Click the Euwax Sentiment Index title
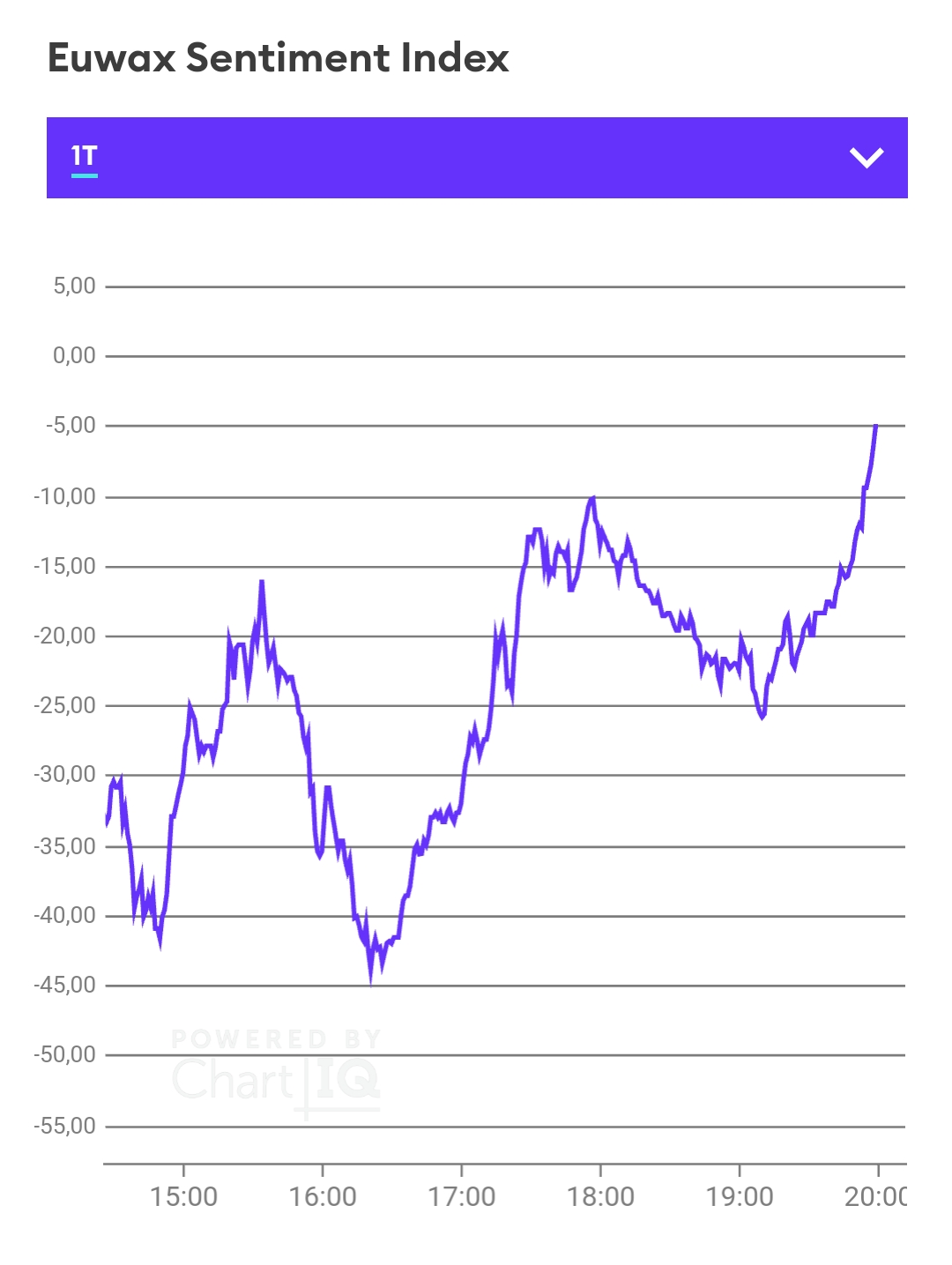The height and width of the screenshot is (1265, 952). coord(278,57)
